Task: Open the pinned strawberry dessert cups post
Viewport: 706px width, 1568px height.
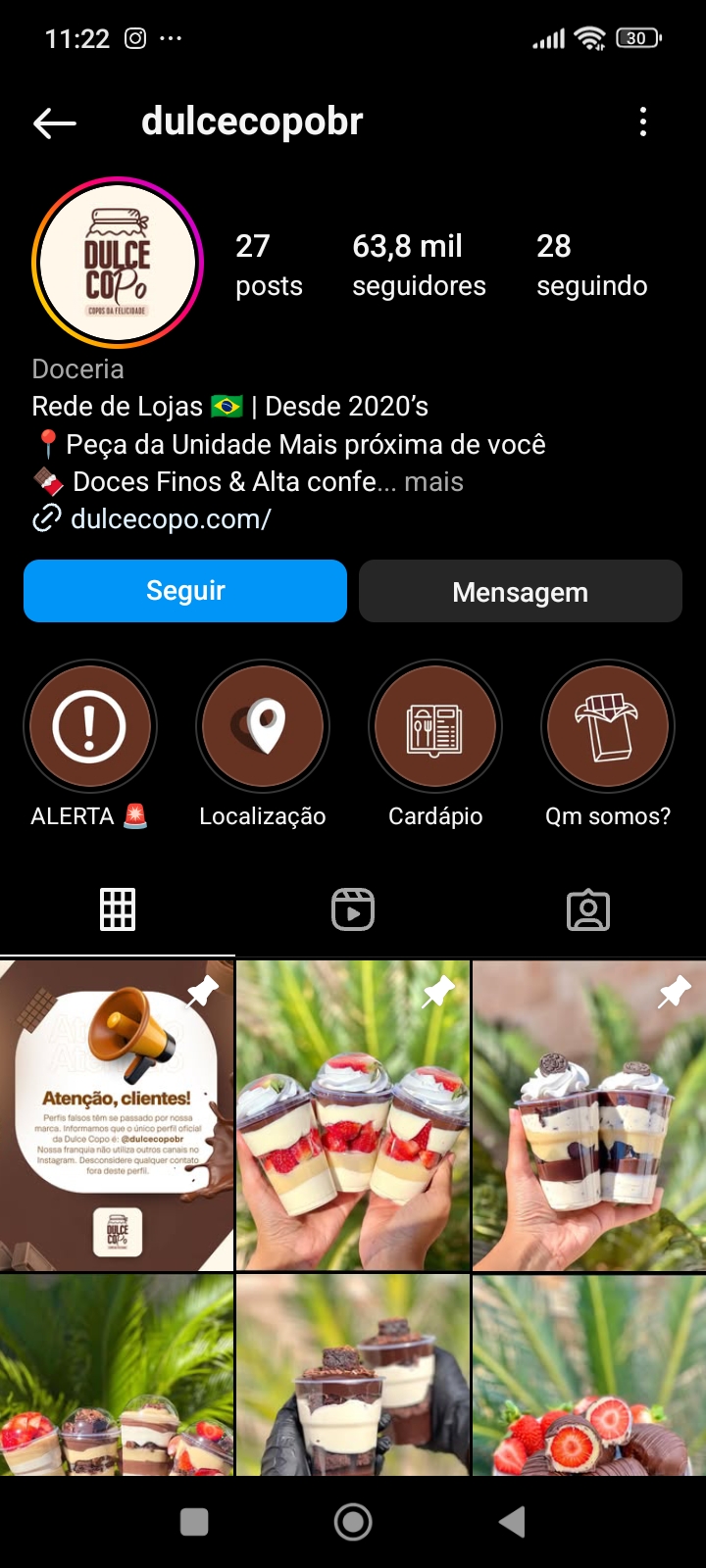Action: pyautogui.click(x=353, y=1115)
